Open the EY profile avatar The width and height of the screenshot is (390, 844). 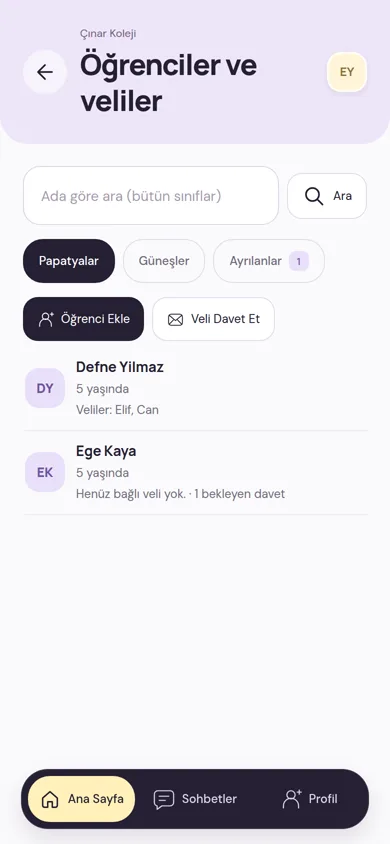[347, 72]
